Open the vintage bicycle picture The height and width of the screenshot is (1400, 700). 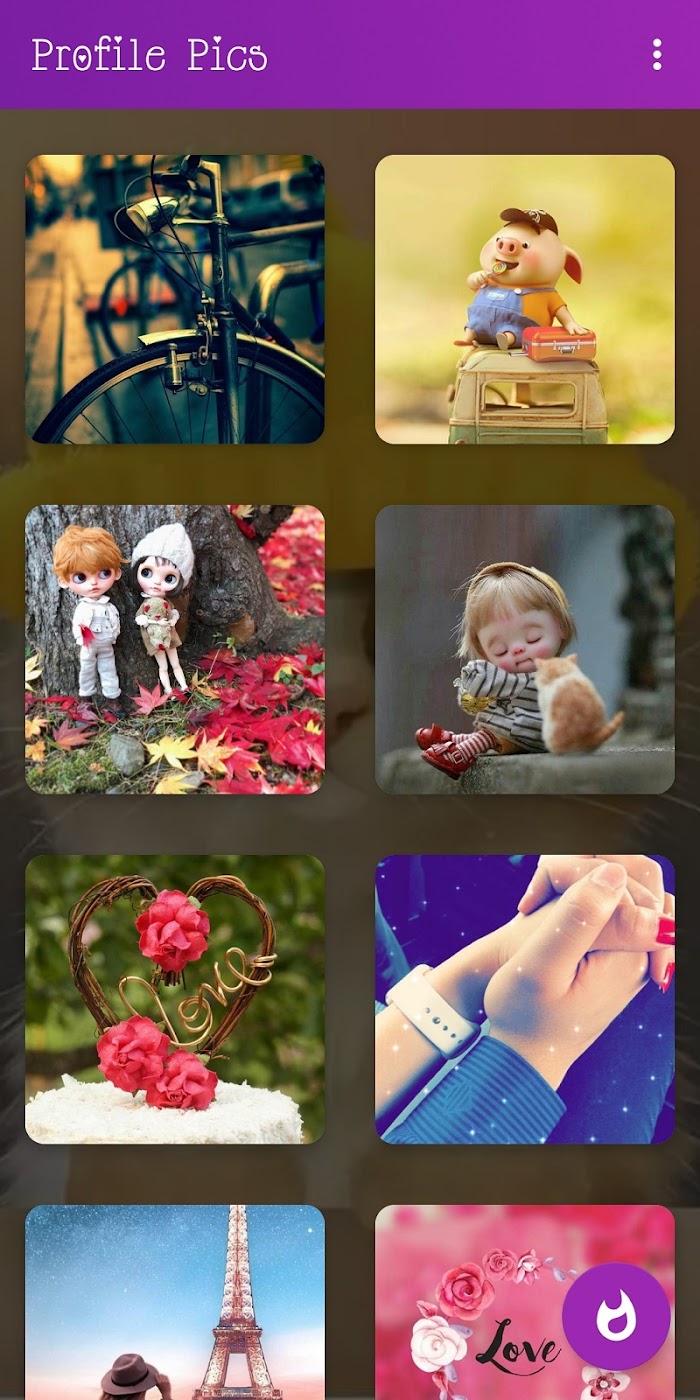pyautogui.click(x=175, y=299)
